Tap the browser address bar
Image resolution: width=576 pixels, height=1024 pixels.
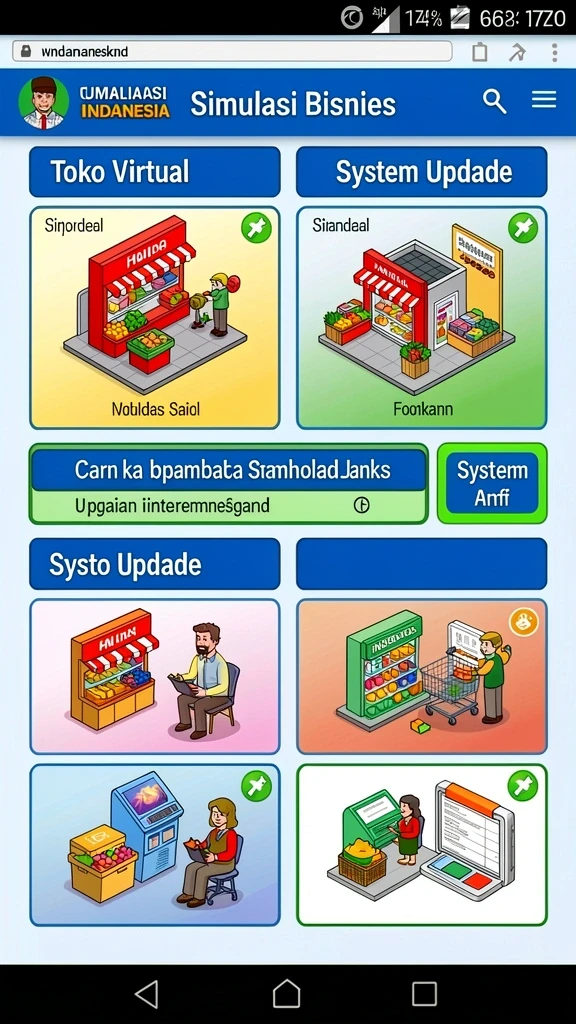point(232,52)
